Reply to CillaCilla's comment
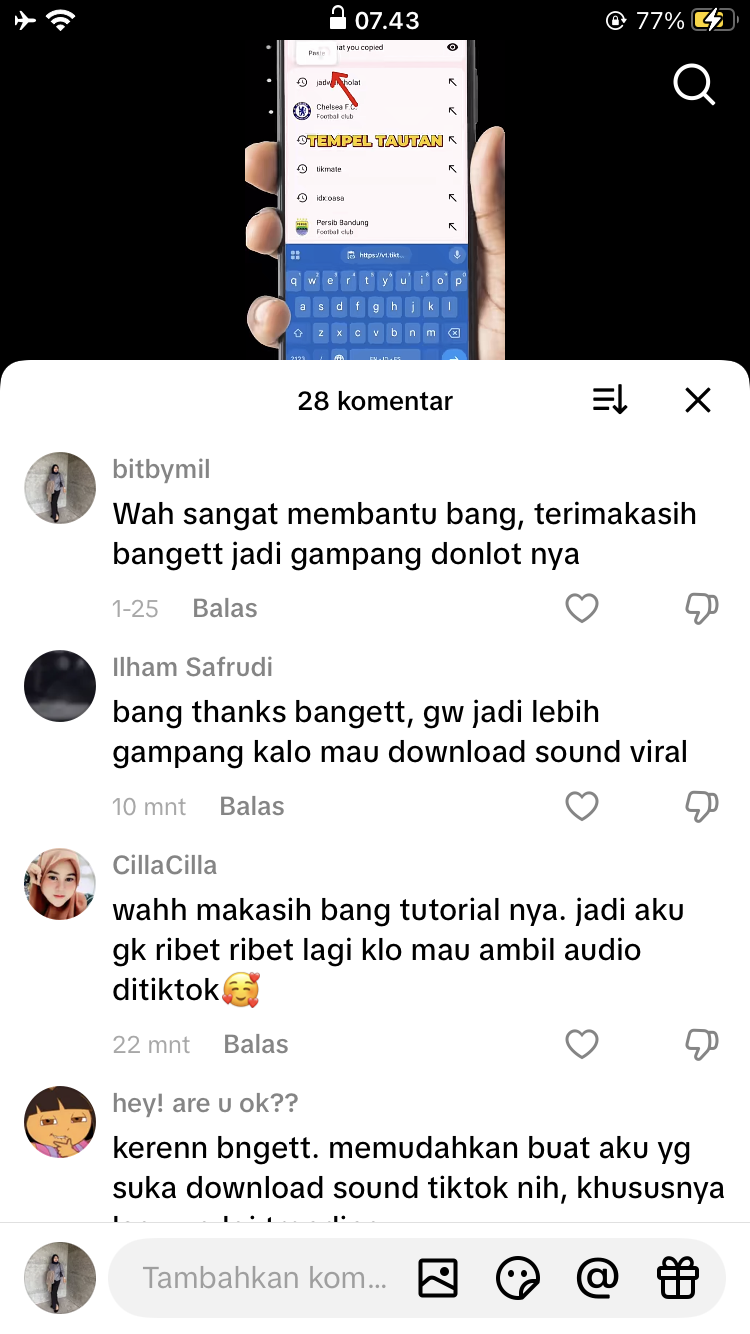Screen dimensions: 750x1334 [x=256, y=1044]
